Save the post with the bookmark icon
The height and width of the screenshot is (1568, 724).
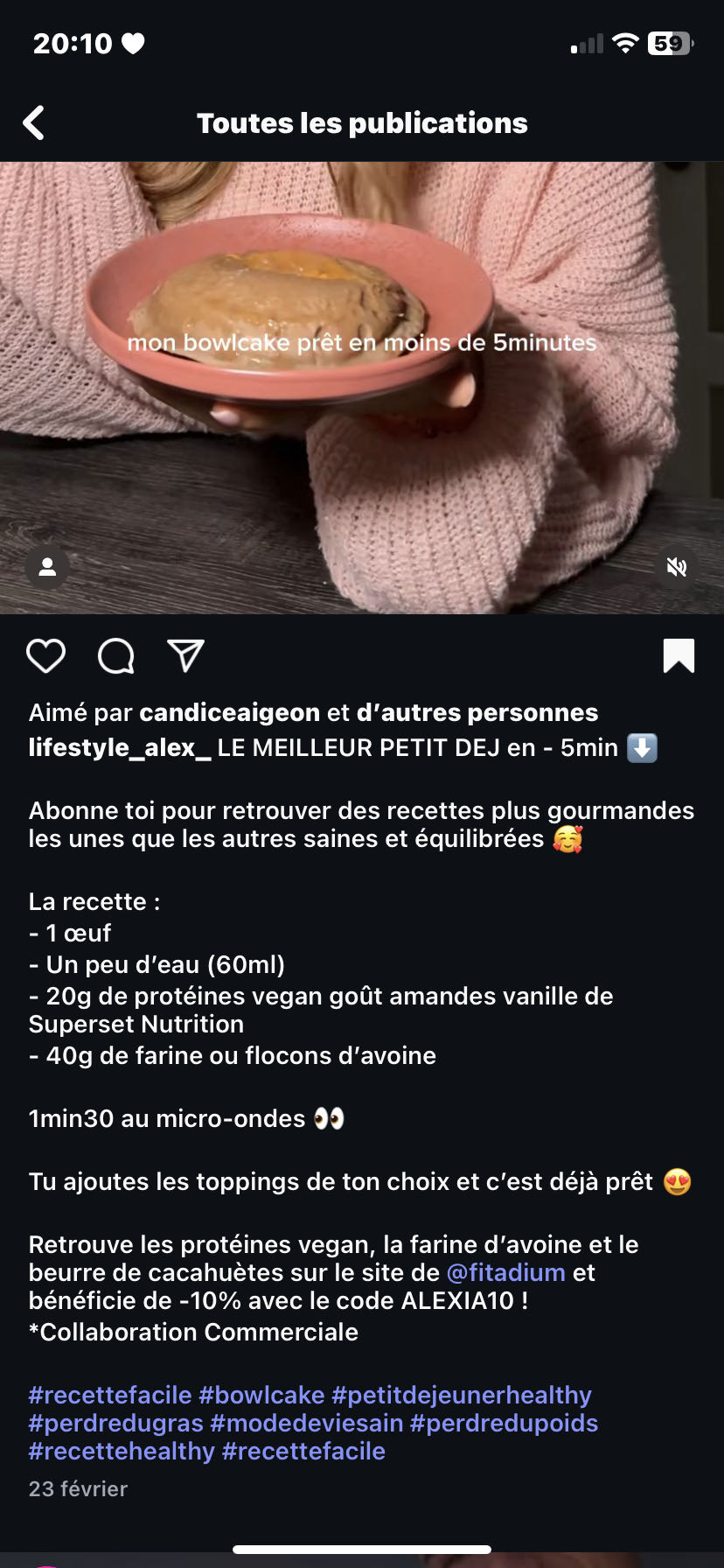click(678, 656)
